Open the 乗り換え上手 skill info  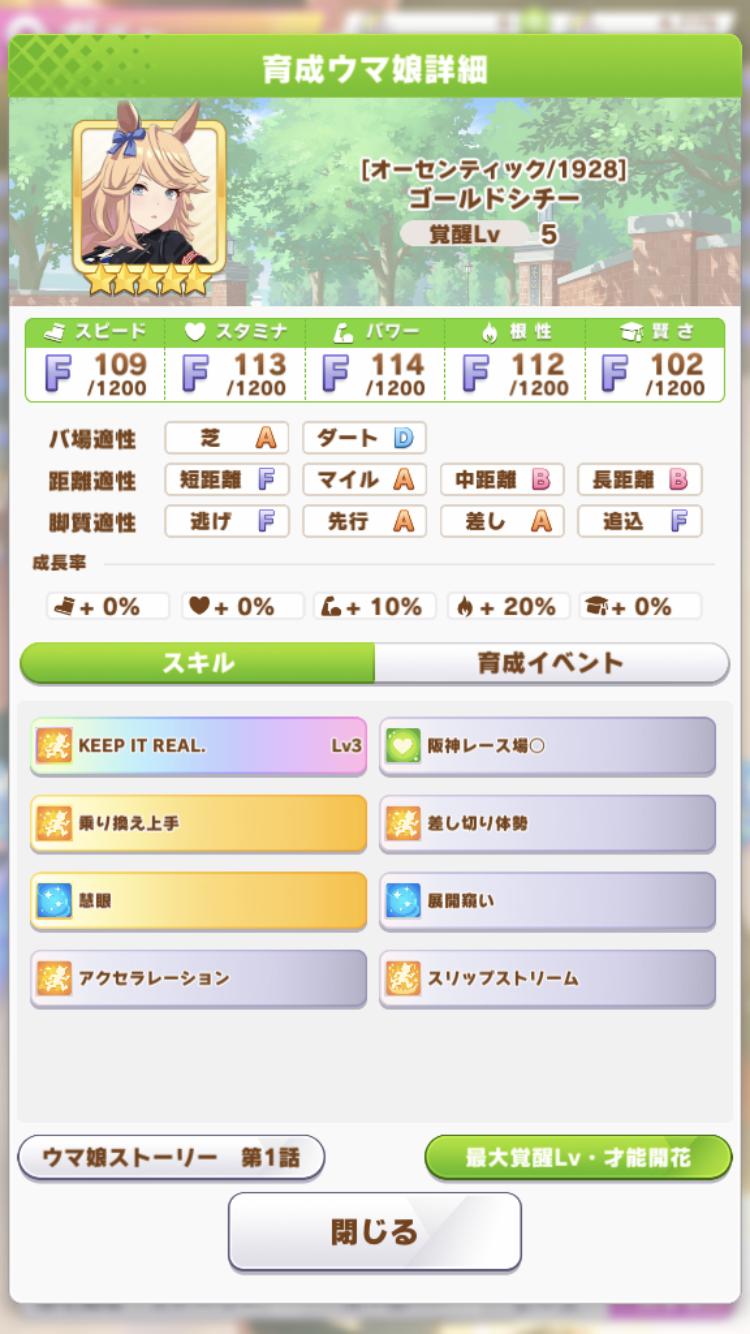point(198,823)
